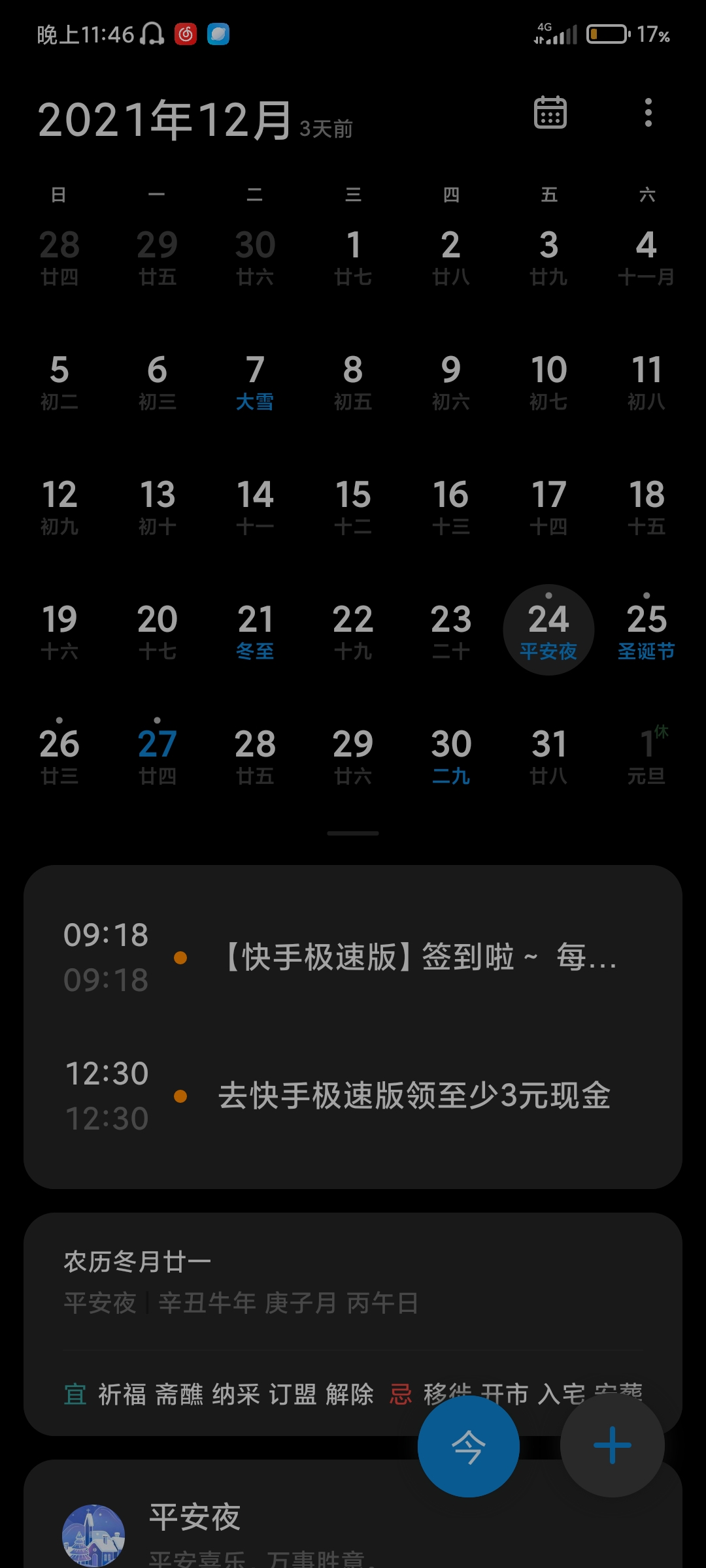
Task: Jump to today with the 今 button
Action: (x=469, y=1446)
